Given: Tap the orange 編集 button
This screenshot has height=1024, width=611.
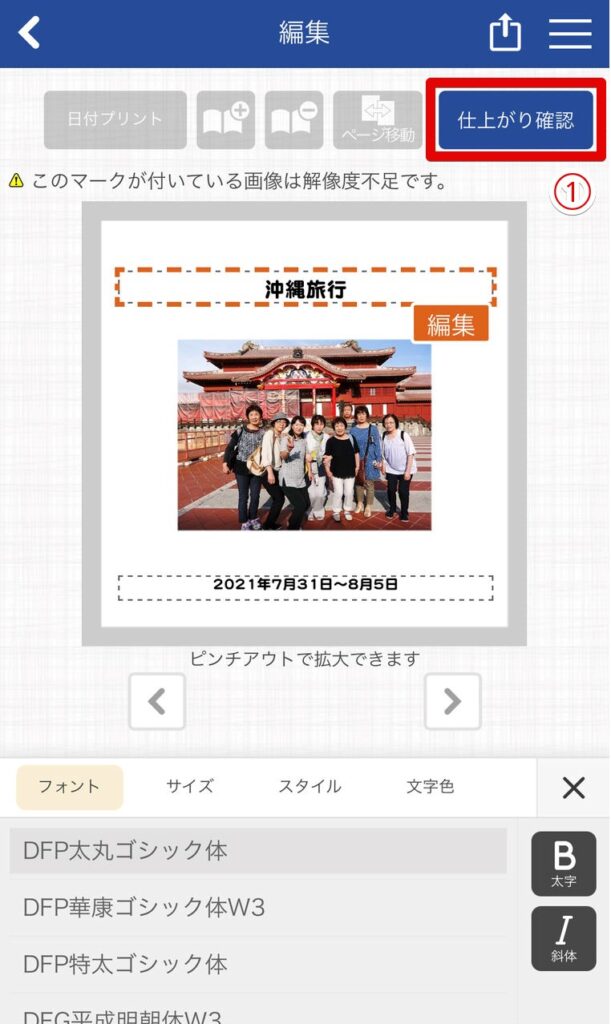Looking at the screenshot, I should click(x=450, y=324).
